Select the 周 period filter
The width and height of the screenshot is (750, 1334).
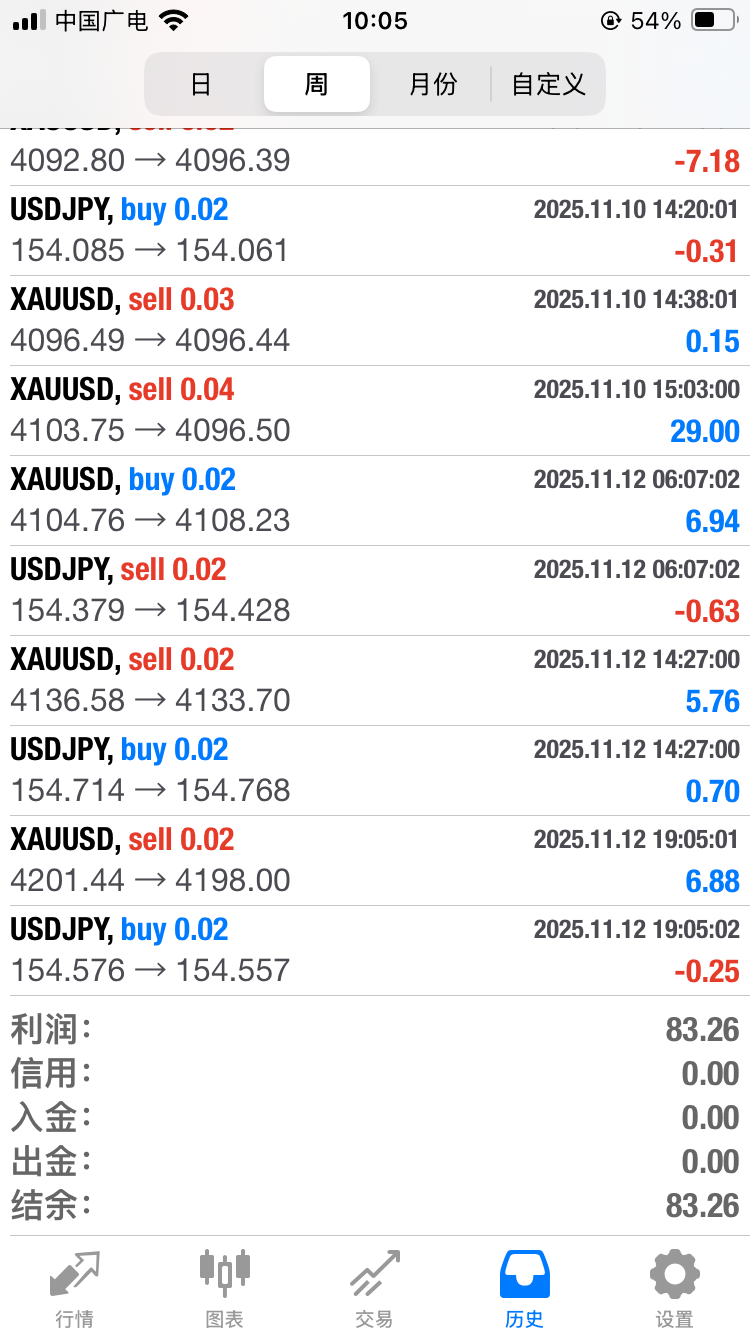(316, 84)
